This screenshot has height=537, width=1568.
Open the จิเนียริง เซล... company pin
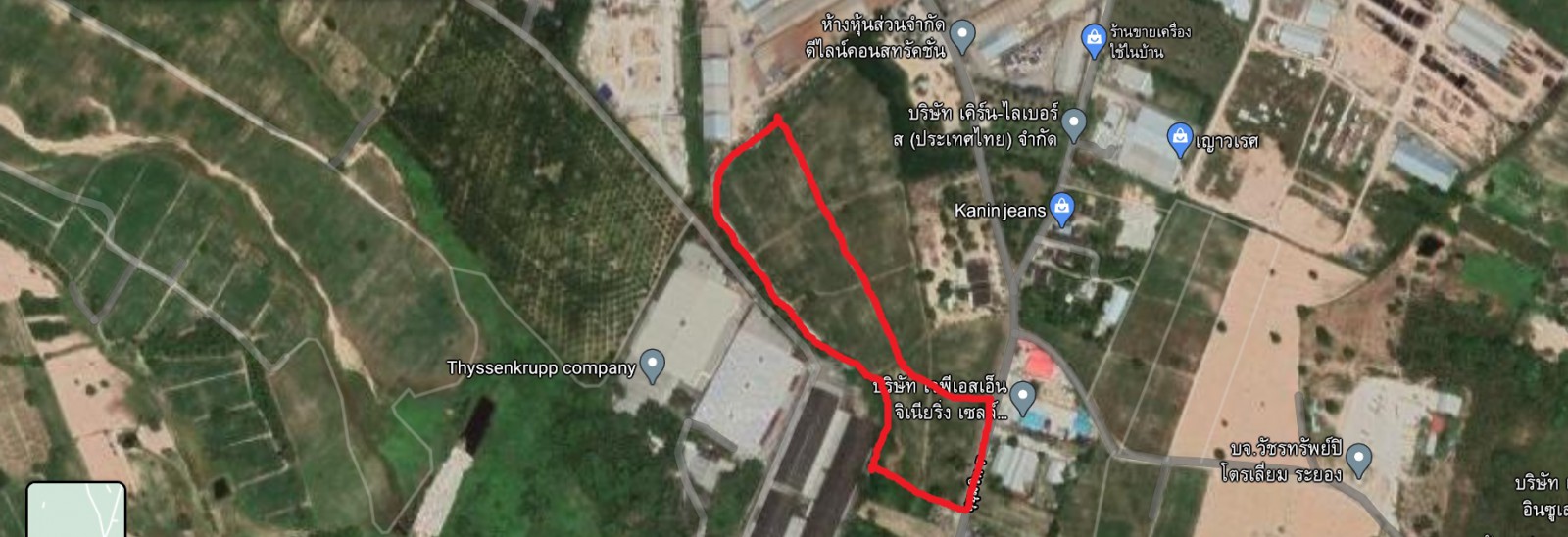click(x=1023, y=397)
